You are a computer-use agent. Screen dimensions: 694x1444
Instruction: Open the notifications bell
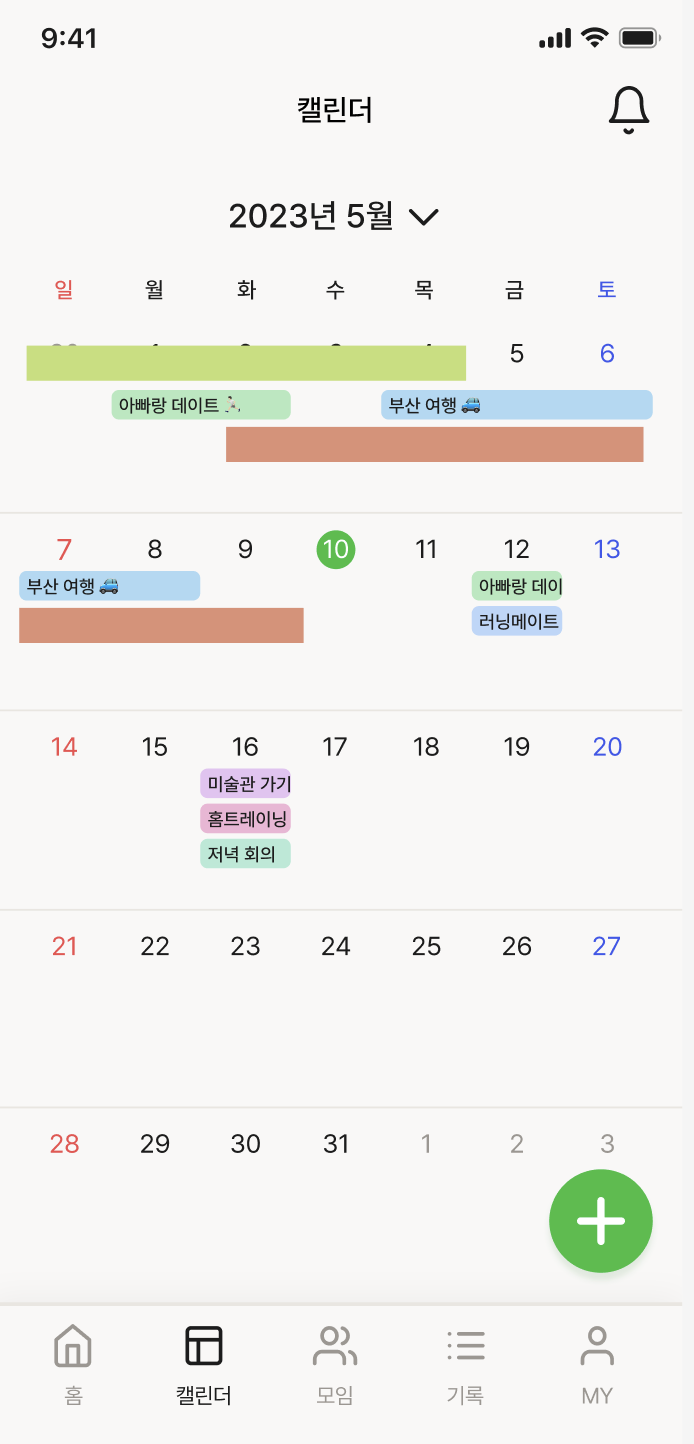(629, 110)
